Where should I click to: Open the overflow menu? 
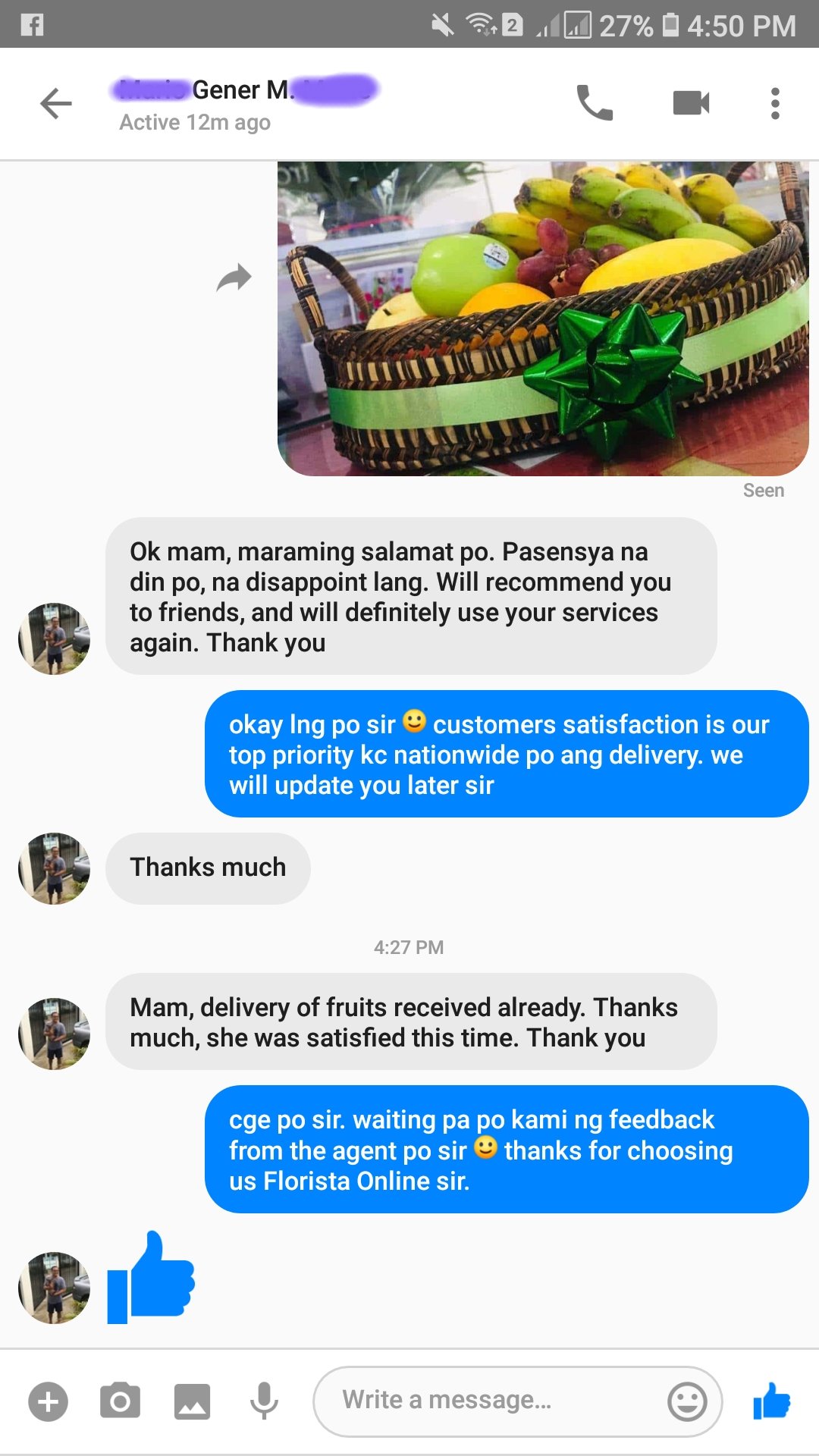point(774,104)
